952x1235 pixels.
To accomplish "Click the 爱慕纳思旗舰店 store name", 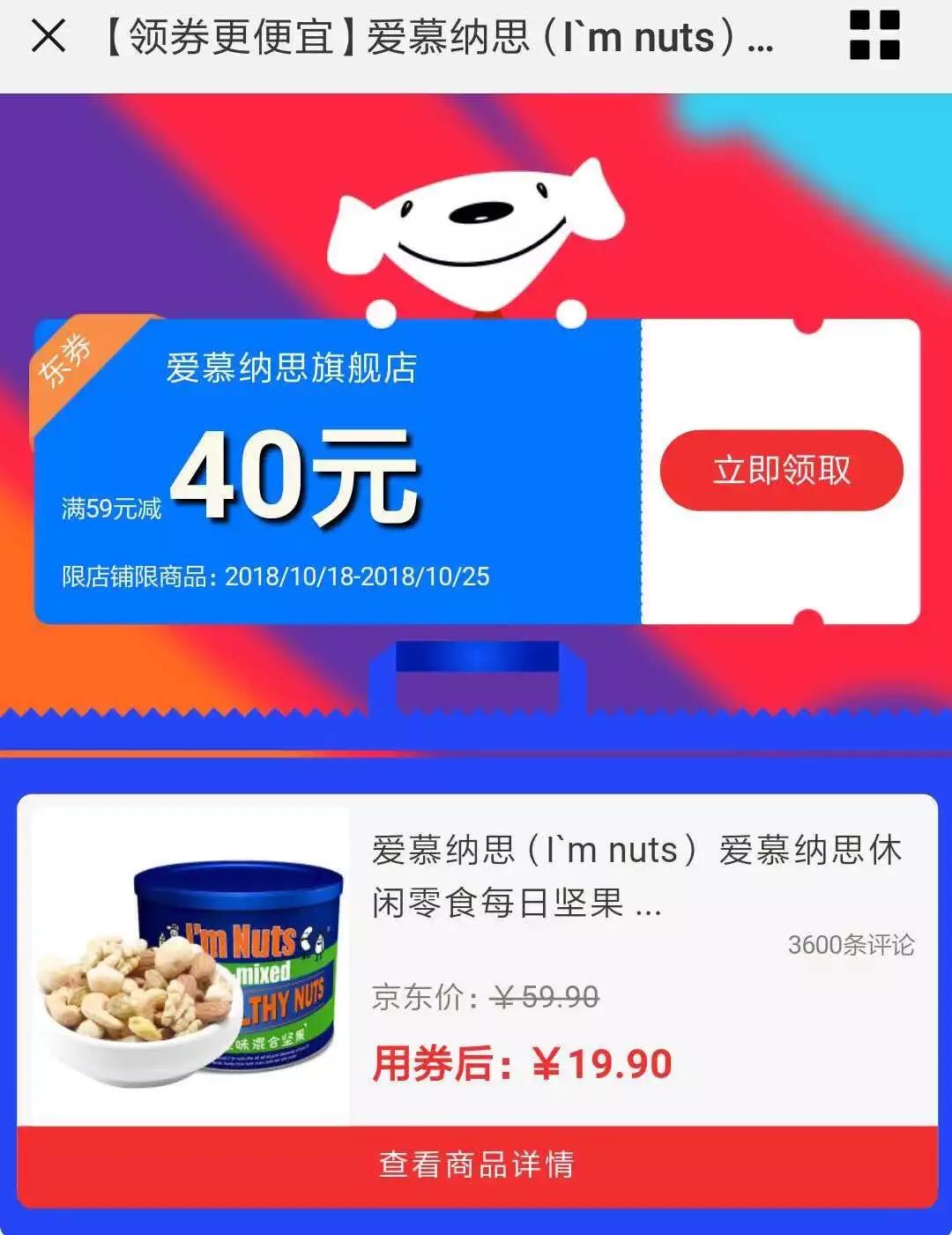I will point(291,370).
